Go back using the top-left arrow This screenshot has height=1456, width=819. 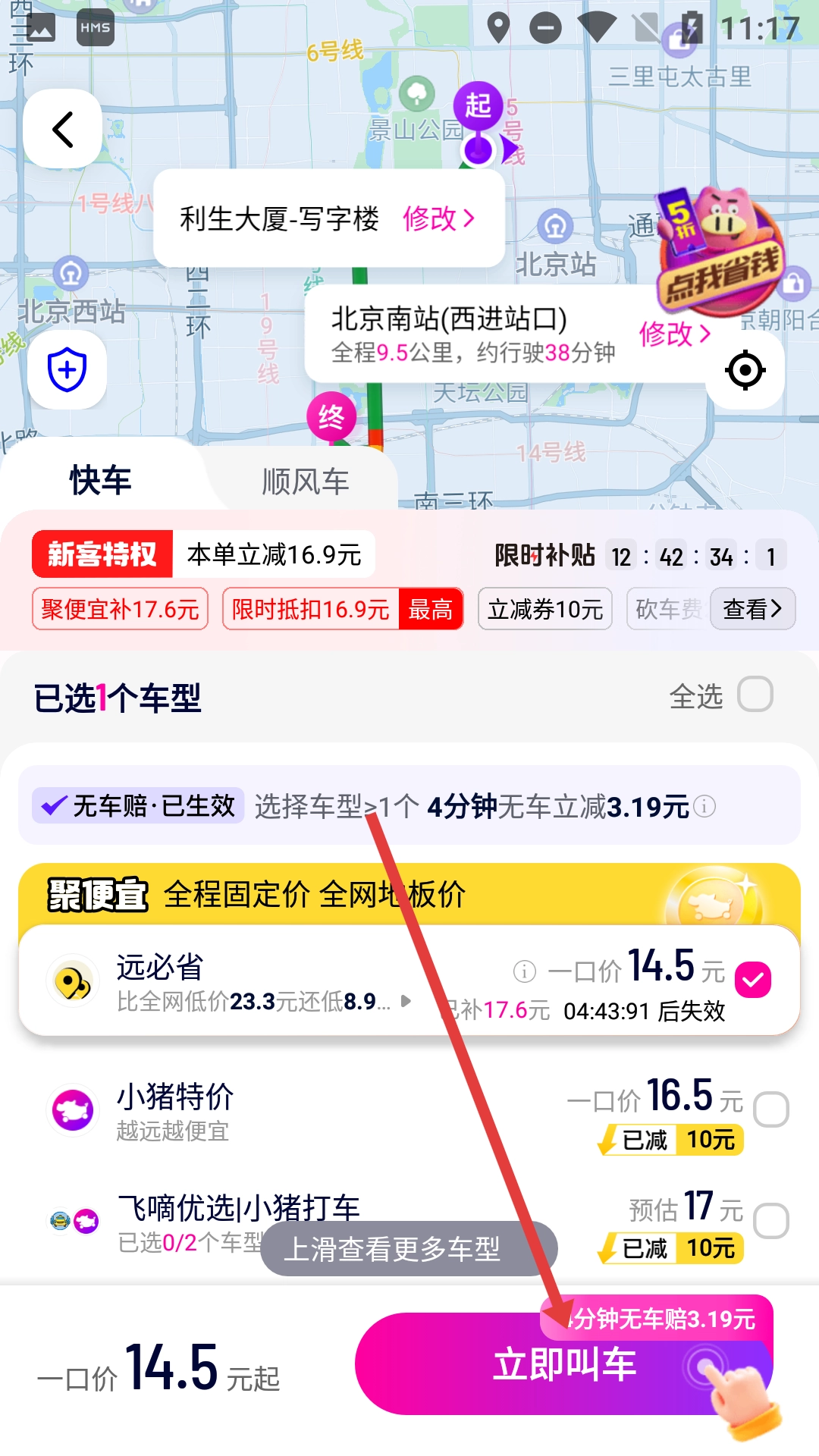coord(63,130)
